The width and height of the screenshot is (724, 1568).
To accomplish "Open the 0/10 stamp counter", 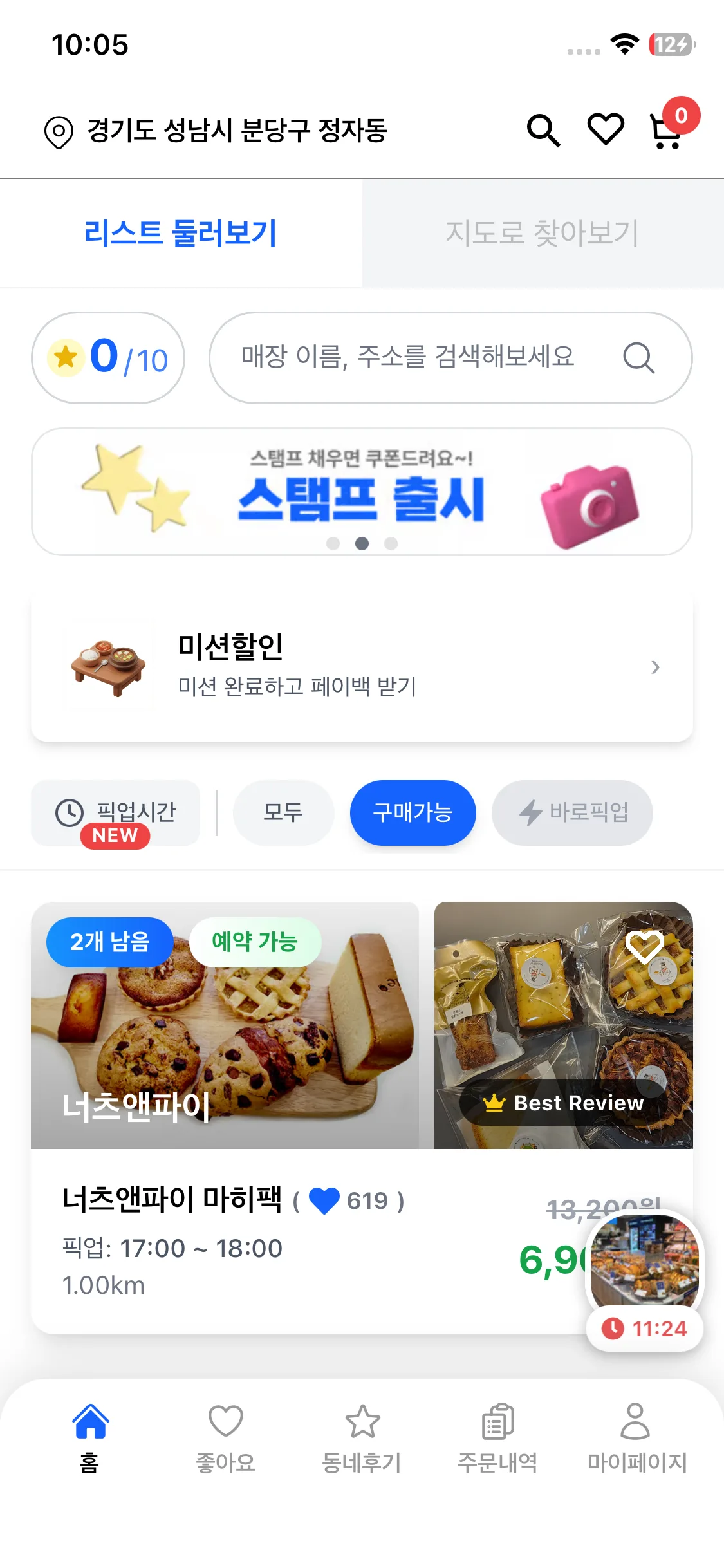I will (x=108, y=358).
